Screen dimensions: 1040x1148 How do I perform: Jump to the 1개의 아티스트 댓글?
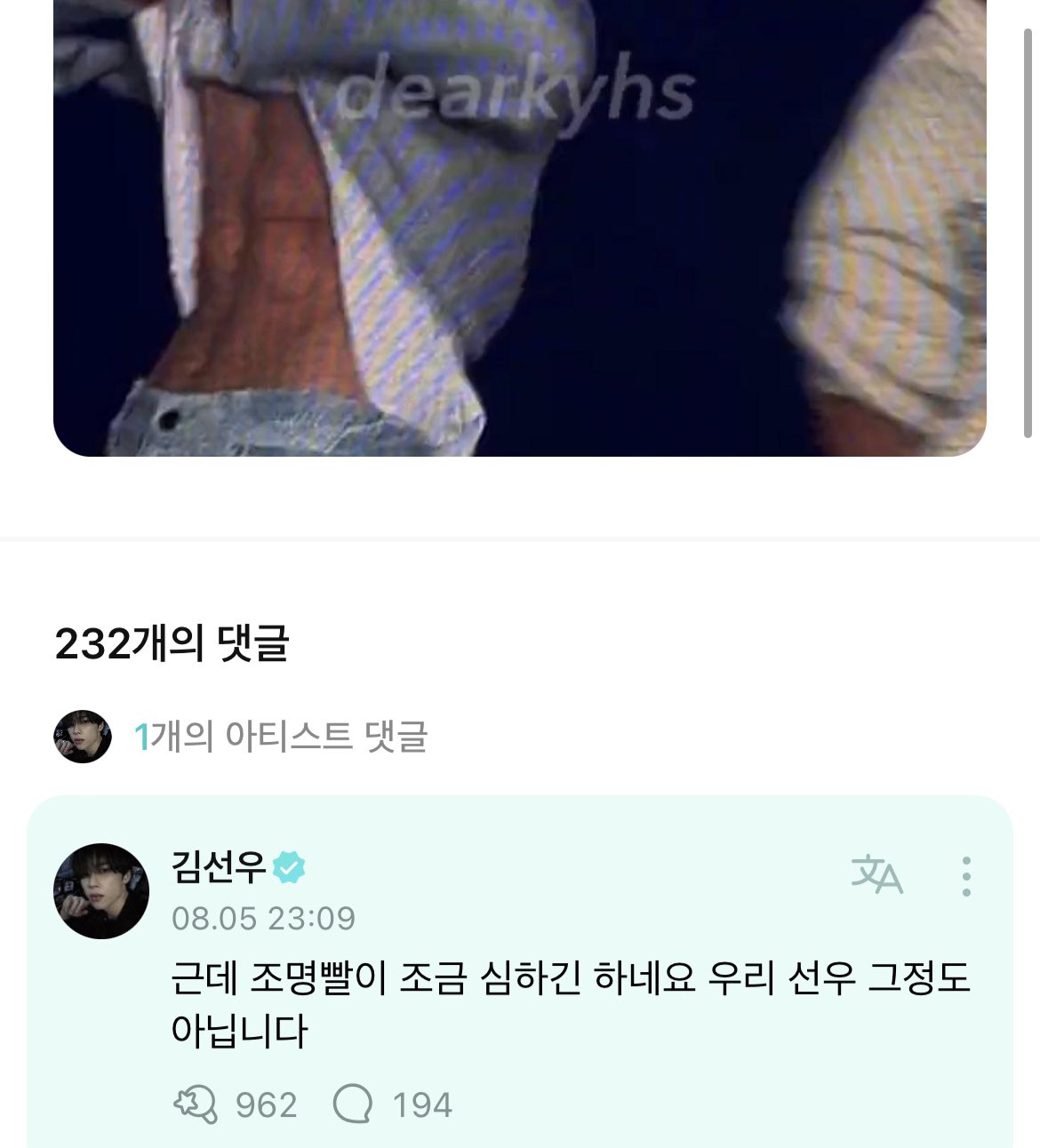tap(280, 737)
